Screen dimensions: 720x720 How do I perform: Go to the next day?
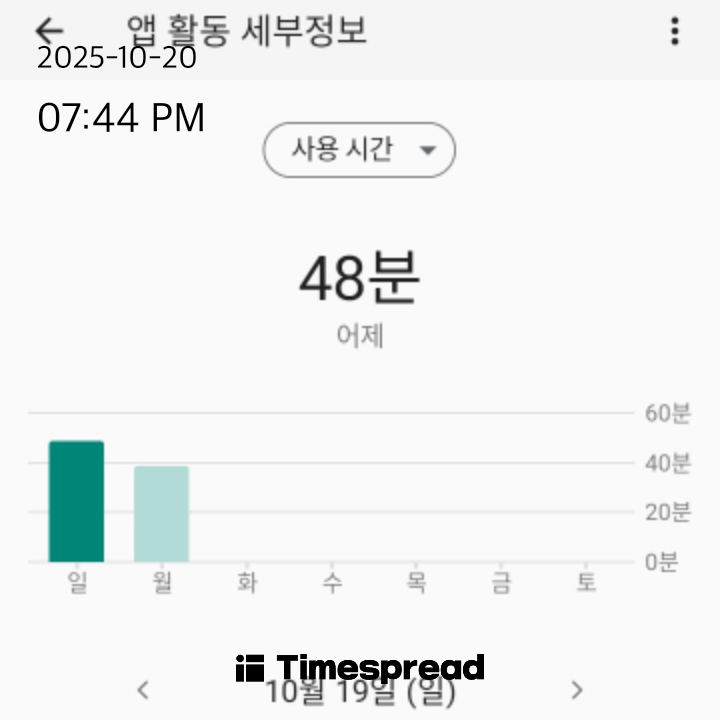tap(576, 689)
